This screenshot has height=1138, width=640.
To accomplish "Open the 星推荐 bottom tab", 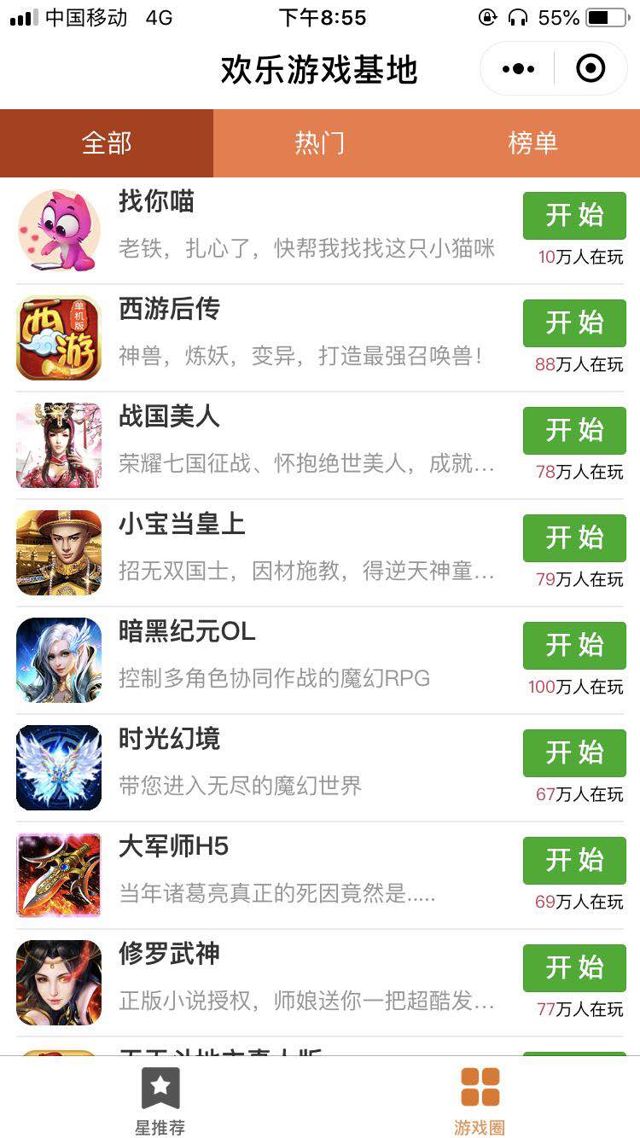I will tap(160, 1100).
